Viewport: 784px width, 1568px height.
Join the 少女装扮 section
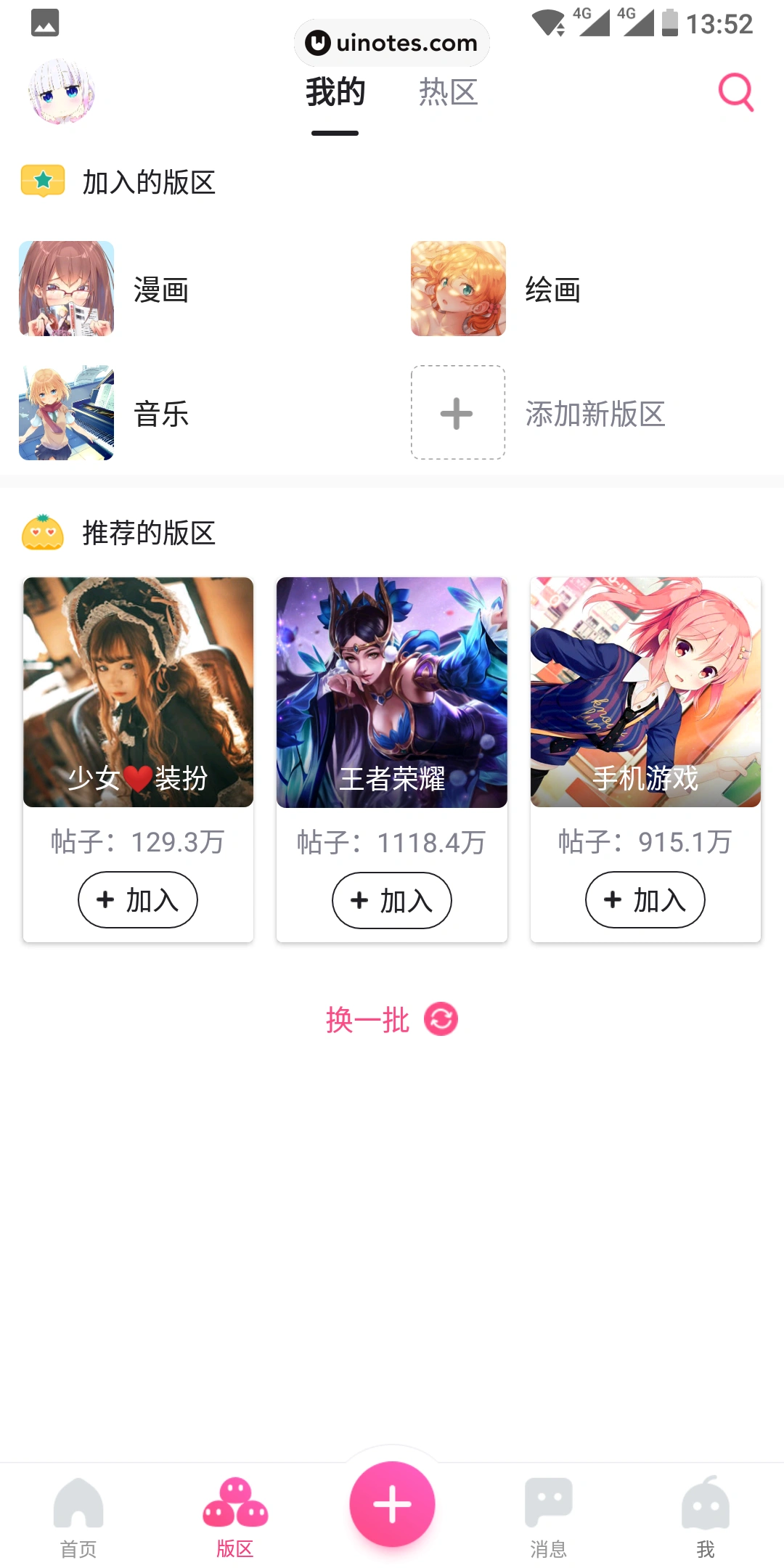[138, 899]
